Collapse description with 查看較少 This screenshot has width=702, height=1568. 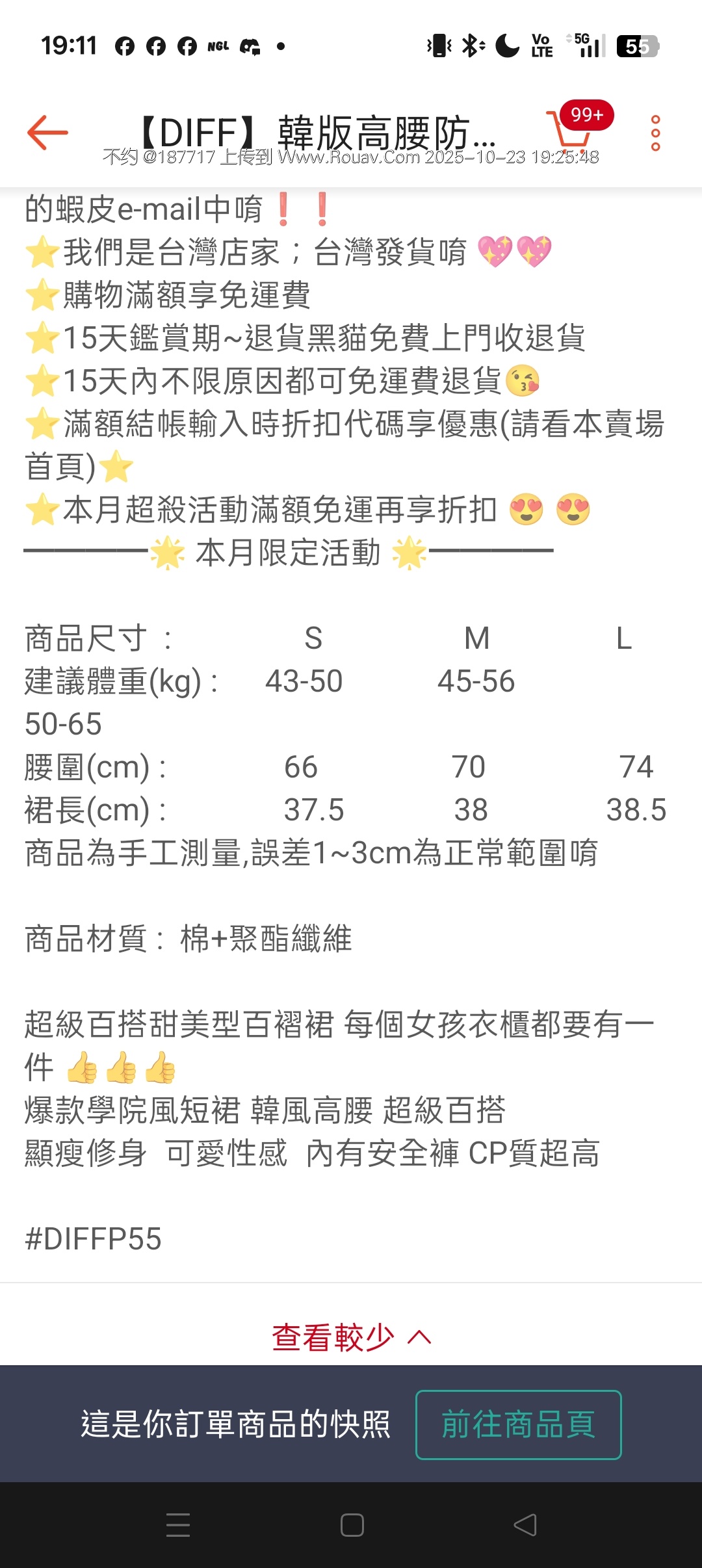point(351,1337)
